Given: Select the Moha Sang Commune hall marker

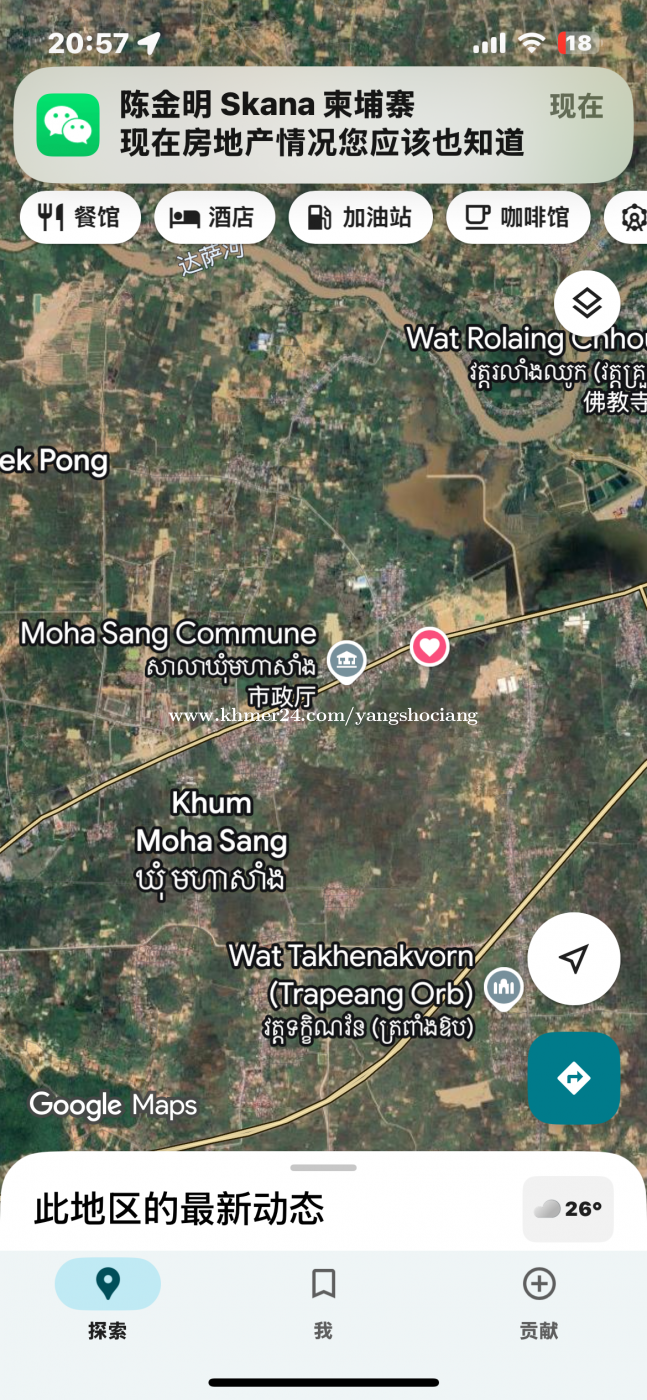Looking at the screenshot, I should tap(347, 660).
